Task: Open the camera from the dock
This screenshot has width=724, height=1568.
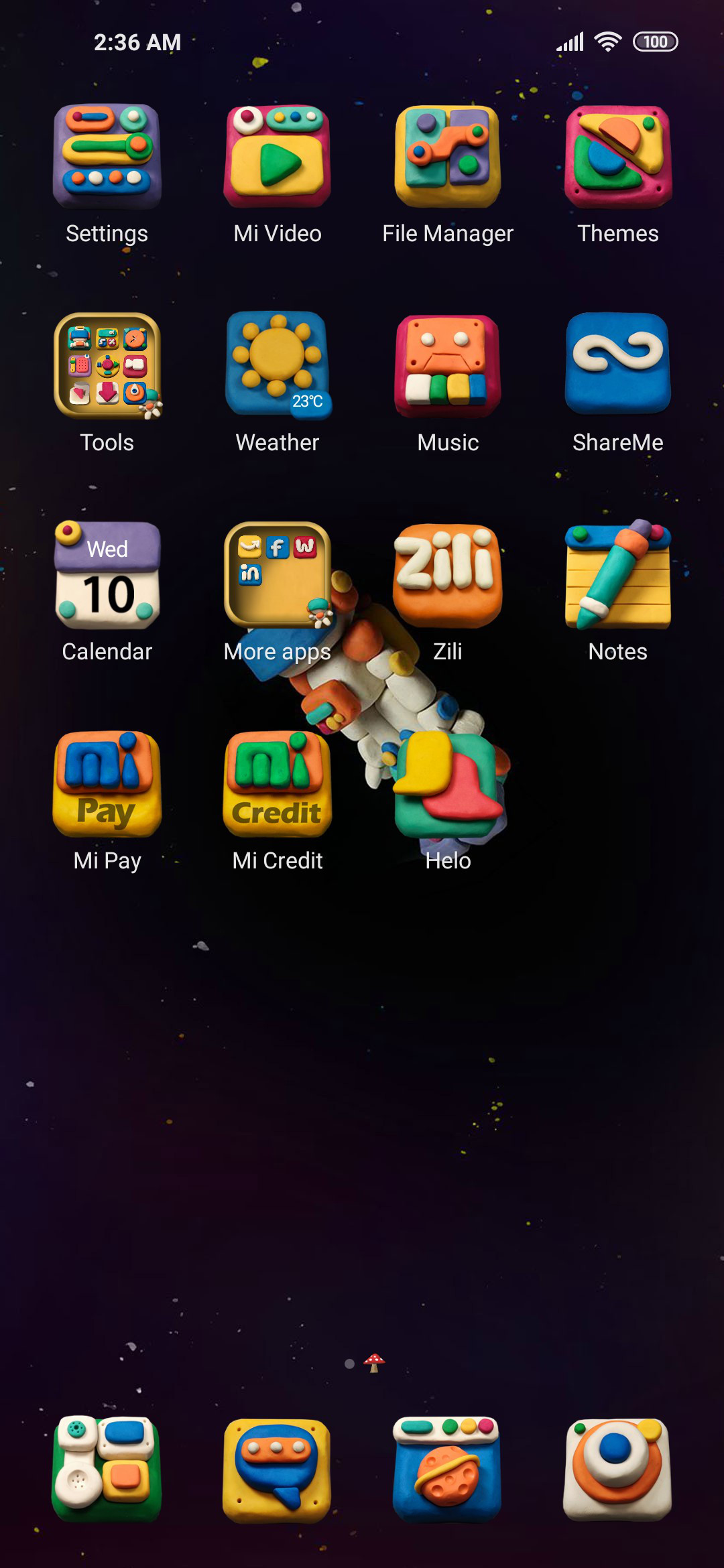Action: click(x=618, y=1469)
